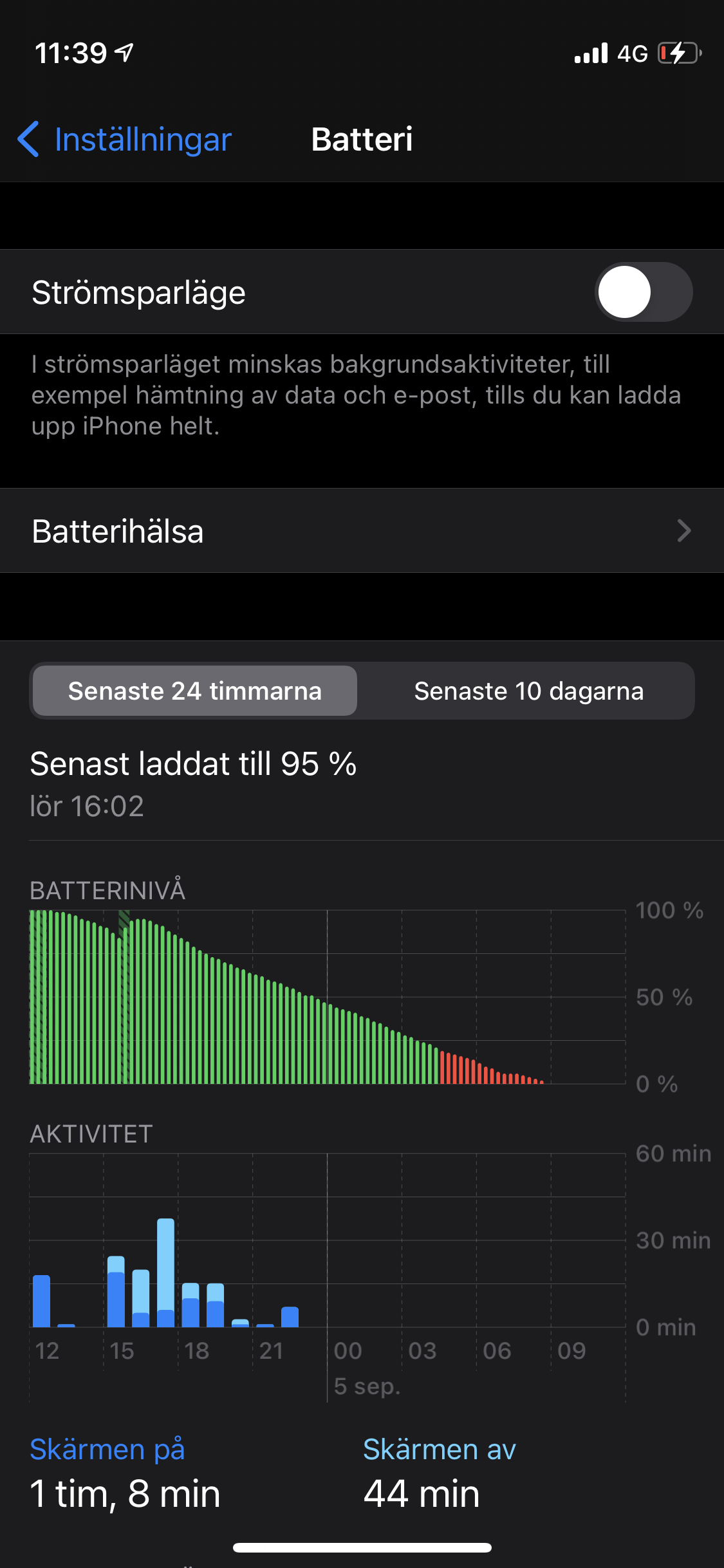
Task: Click the clock showing 11:39
Action: tap(71, 53)
